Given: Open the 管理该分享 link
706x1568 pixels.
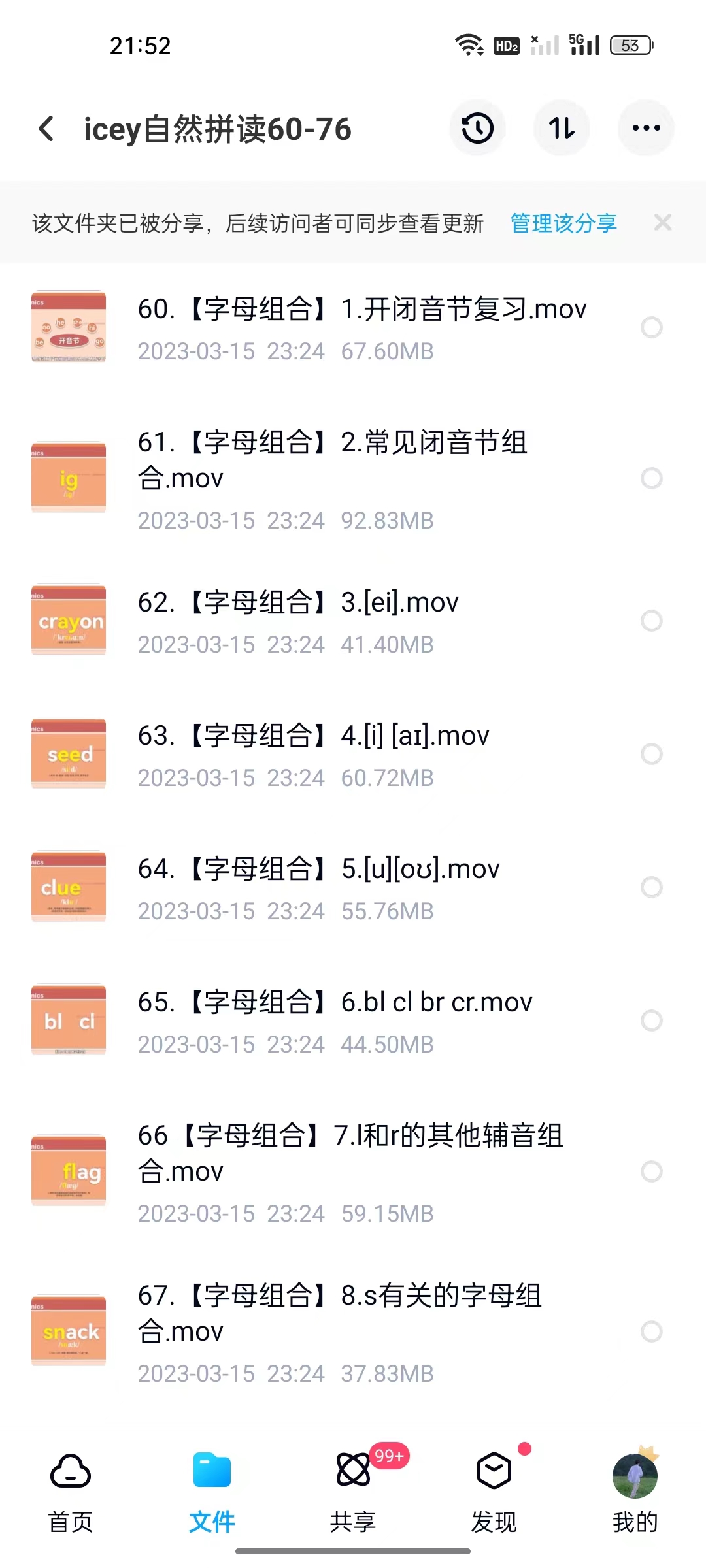Looking at the screenshot, I should [563, 223].
